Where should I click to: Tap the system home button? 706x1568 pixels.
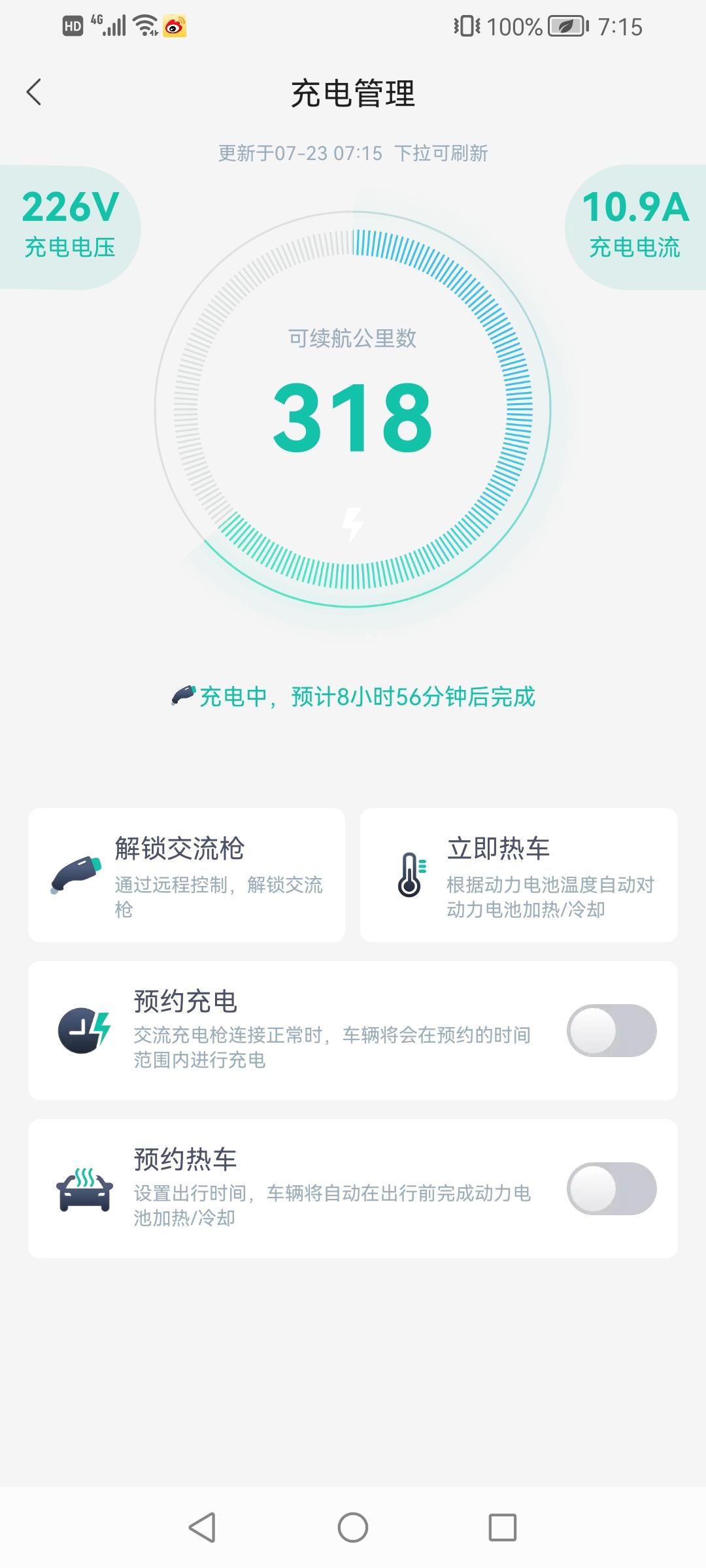pos(353,1527)
